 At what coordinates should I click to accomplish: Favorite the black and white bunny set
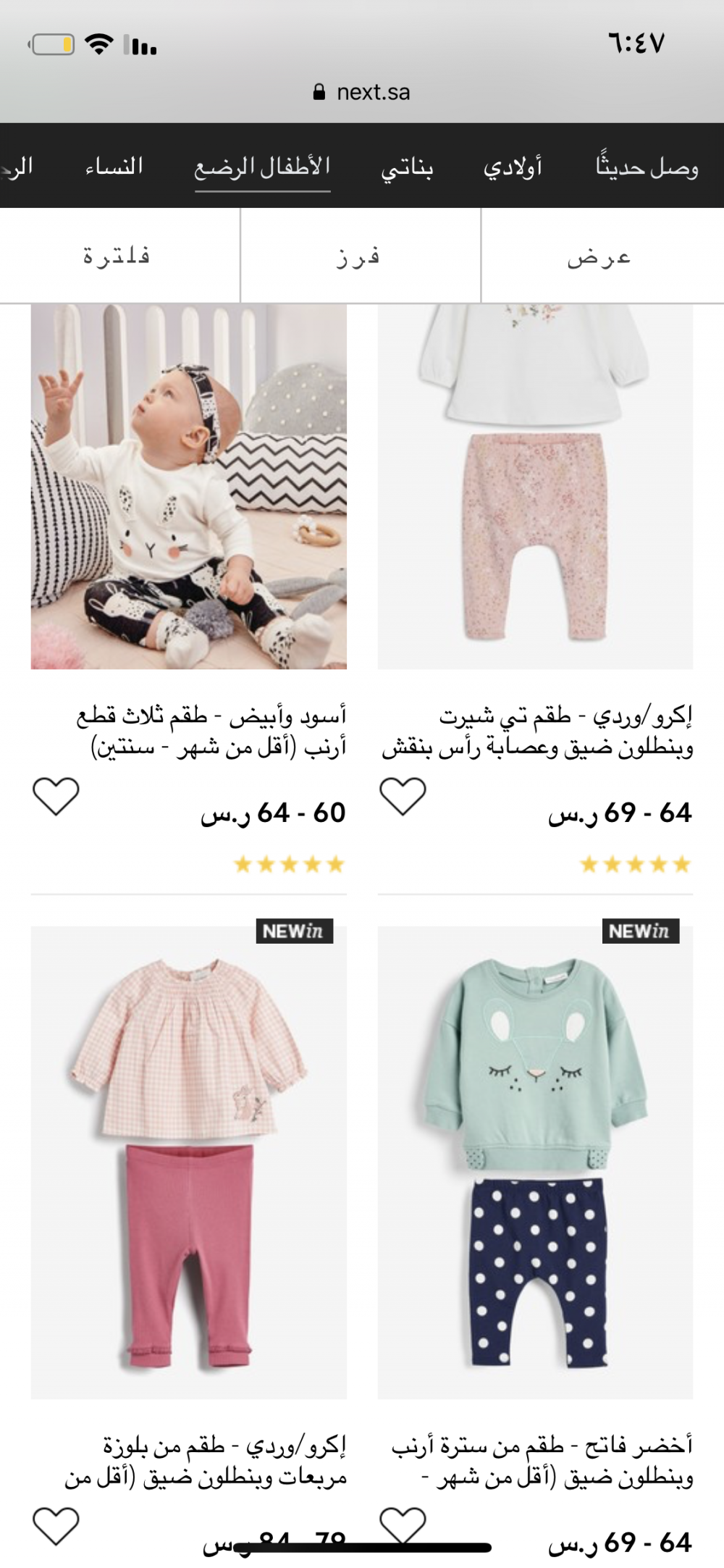tap(56, 796)
